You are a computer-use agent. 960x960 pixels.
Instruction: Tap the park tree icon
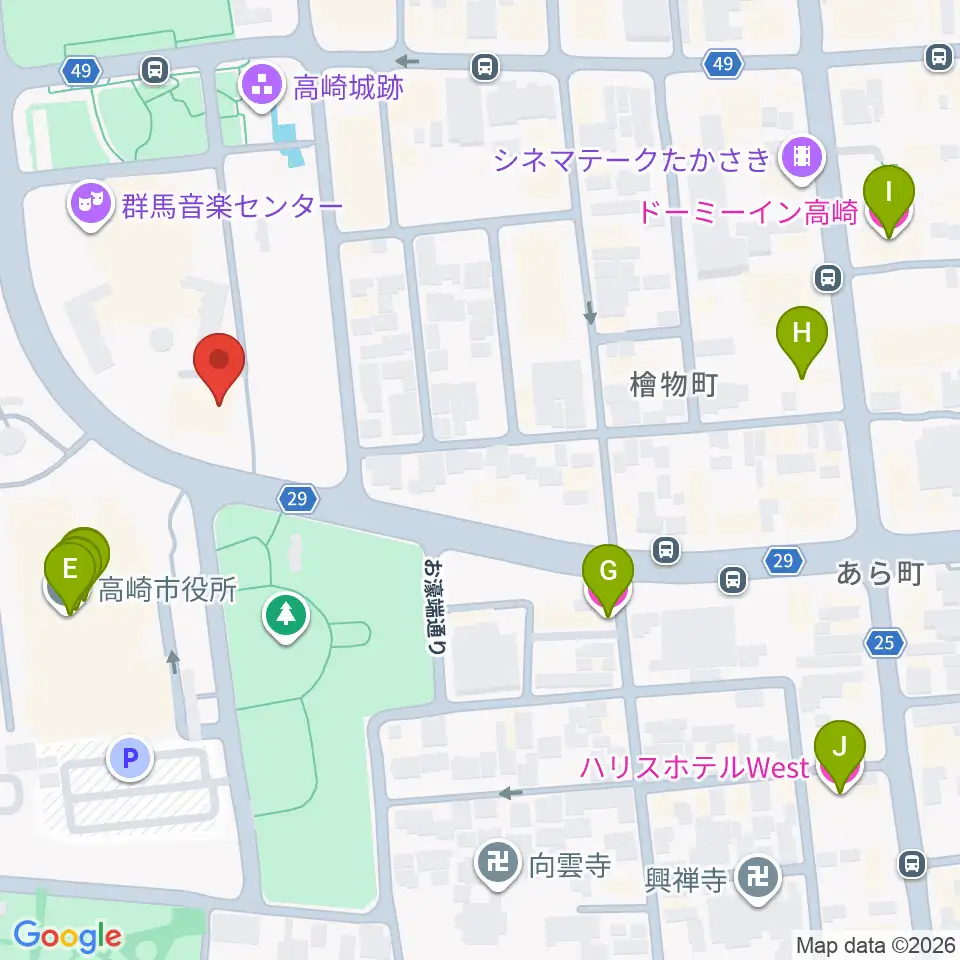[286, 617]
